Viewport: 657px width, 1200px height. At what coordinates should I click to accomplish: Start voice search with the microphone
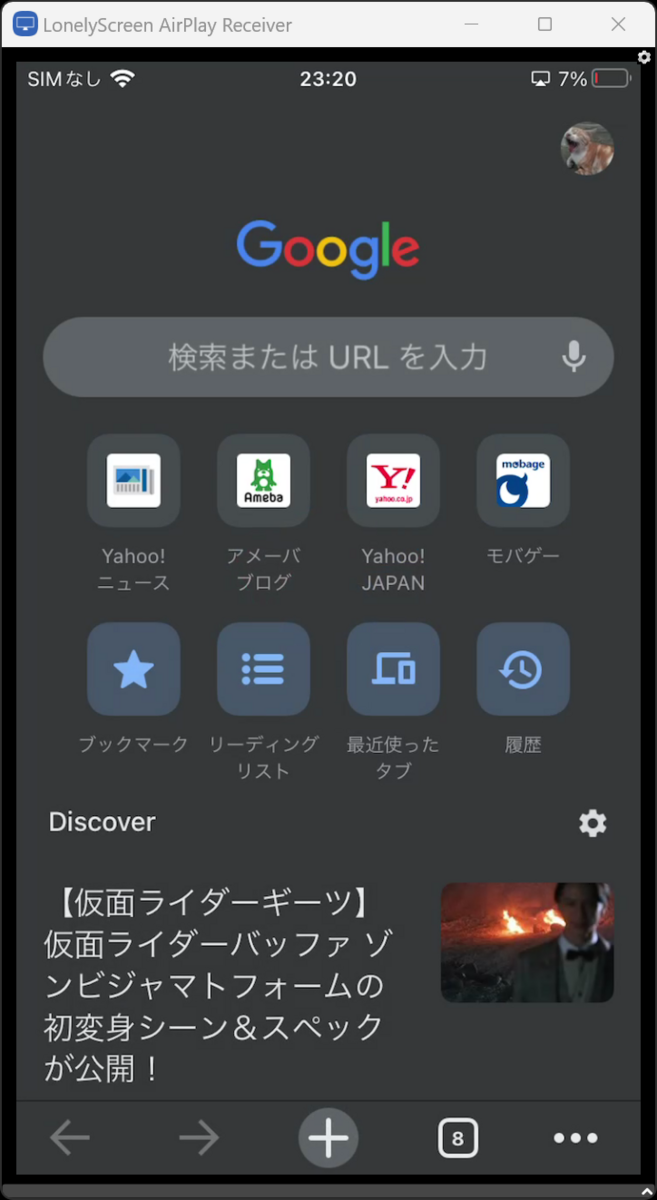[573, 357]
